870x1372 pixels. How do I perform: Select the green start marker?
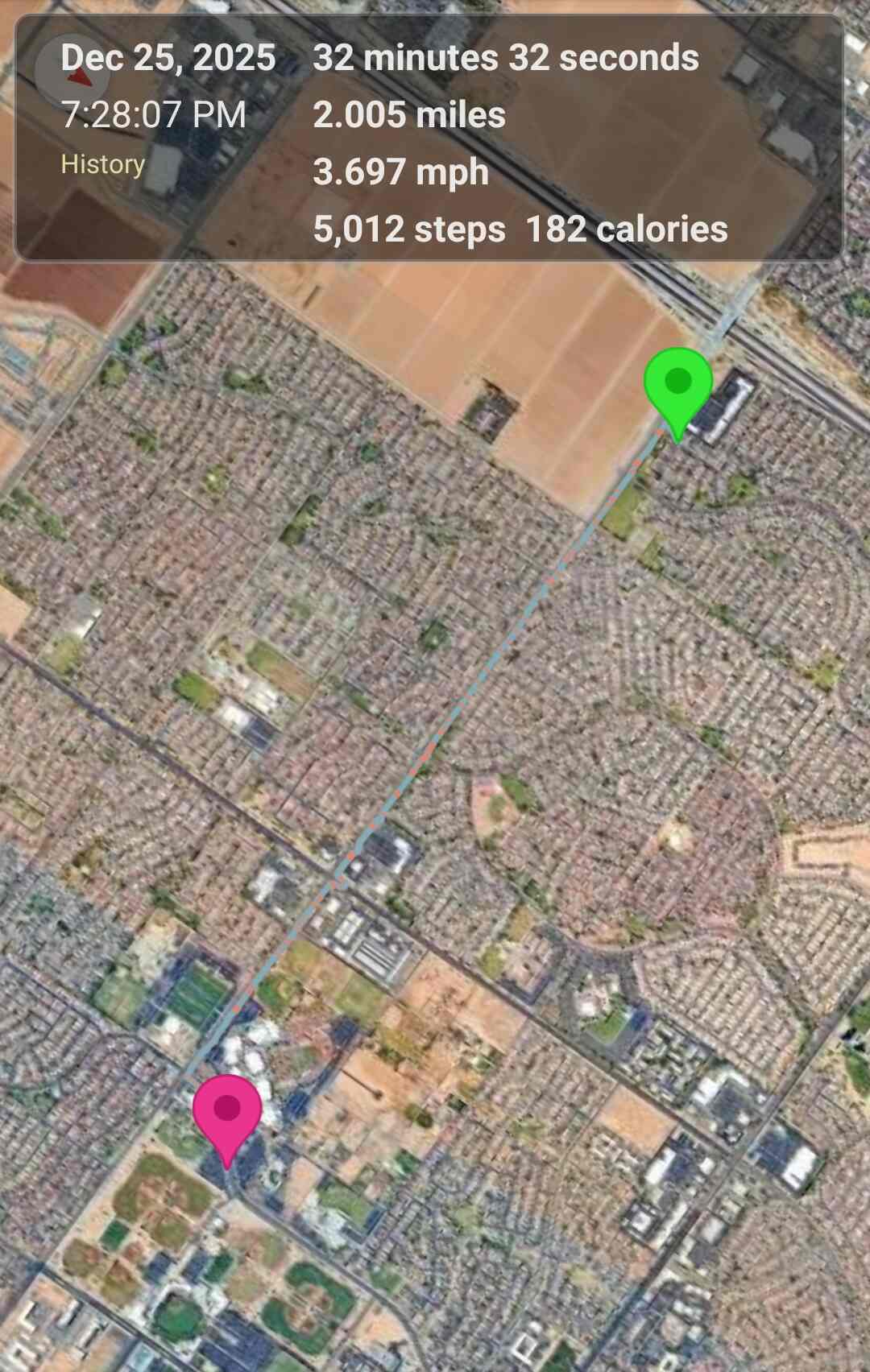tap(678, 386)
